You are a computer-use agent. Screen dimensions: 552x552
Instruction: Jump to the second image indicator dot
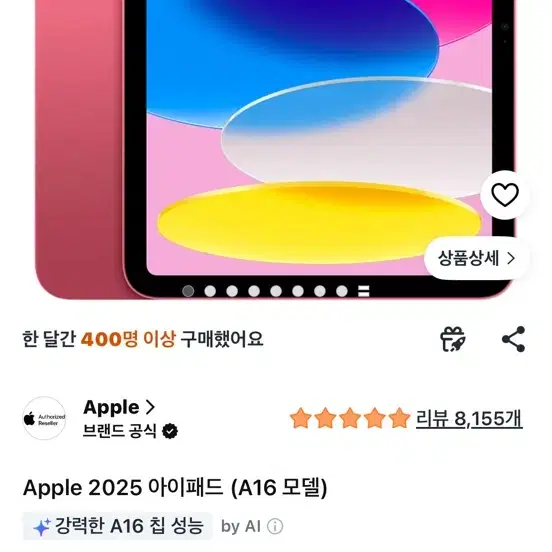coord(210,291)
